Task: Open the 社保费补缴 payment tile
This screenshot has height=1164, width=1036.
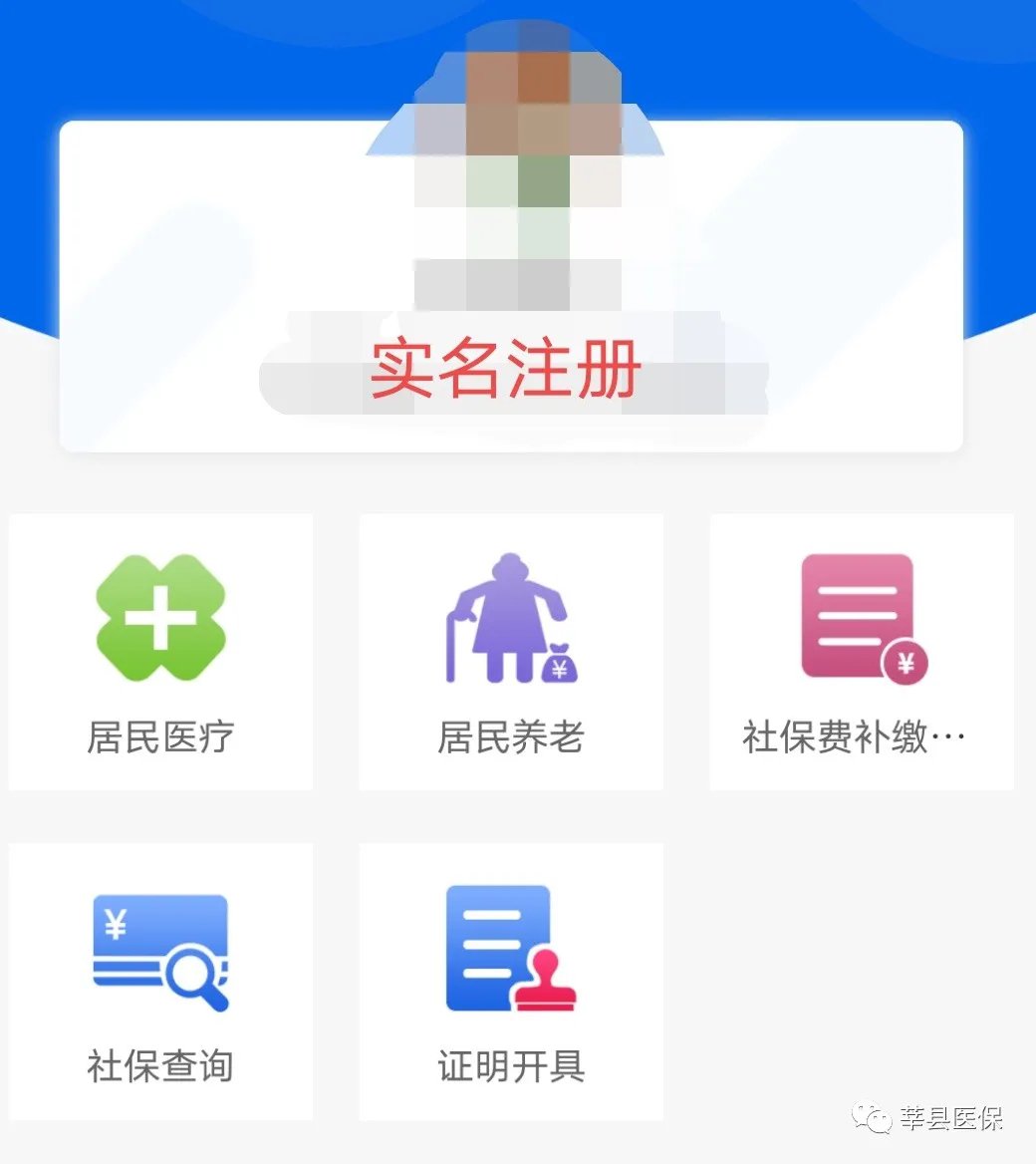Action: pyautogui.click(x=862, y=652)
